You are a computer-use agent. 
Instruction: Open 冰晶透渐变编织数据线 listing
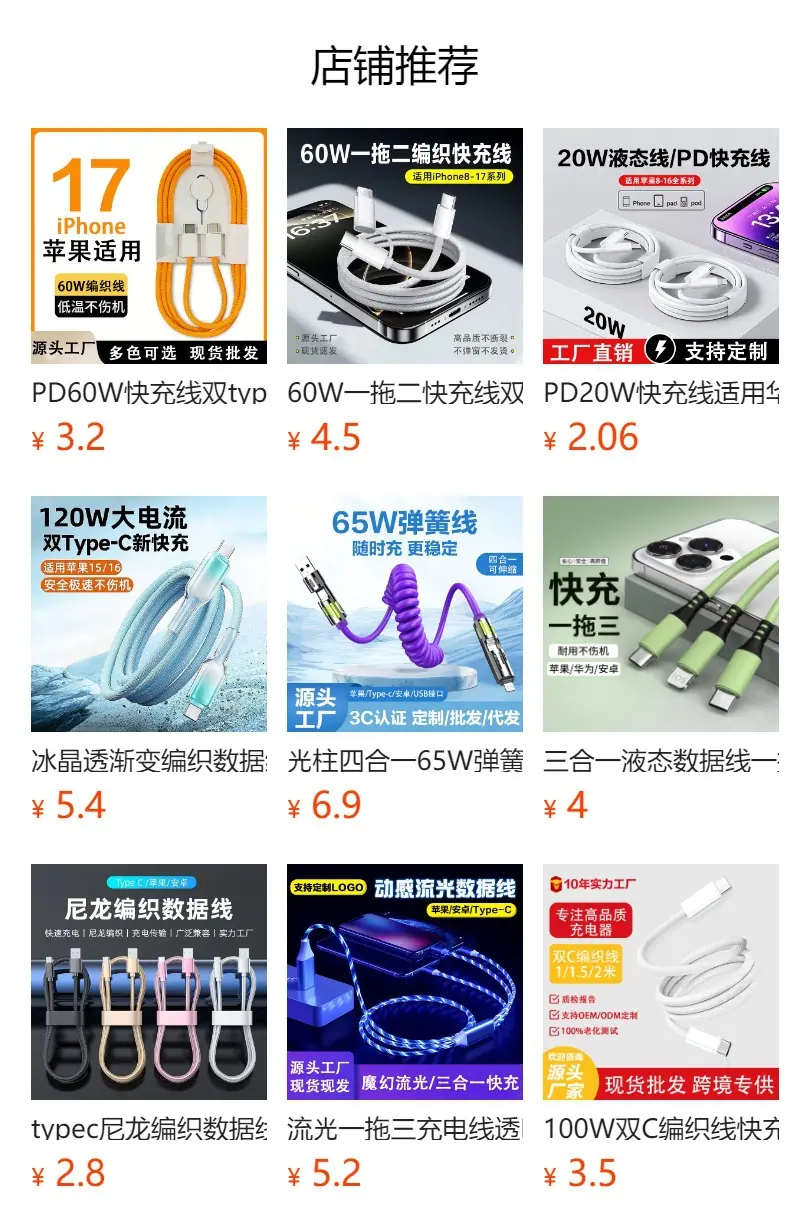click(149, 614)
